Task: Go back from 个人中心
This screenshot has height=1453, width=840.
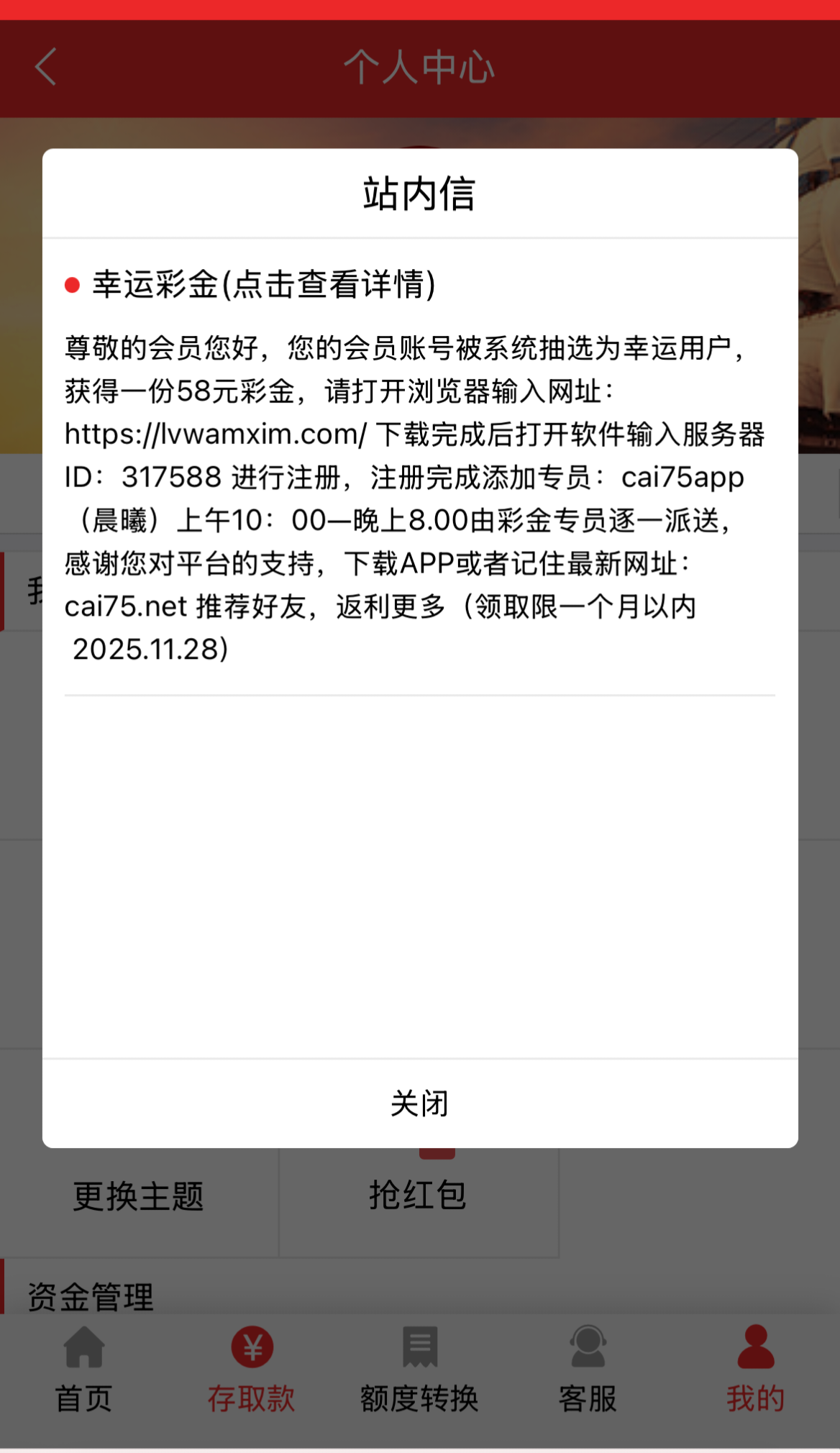Action: tap(46, 68)
